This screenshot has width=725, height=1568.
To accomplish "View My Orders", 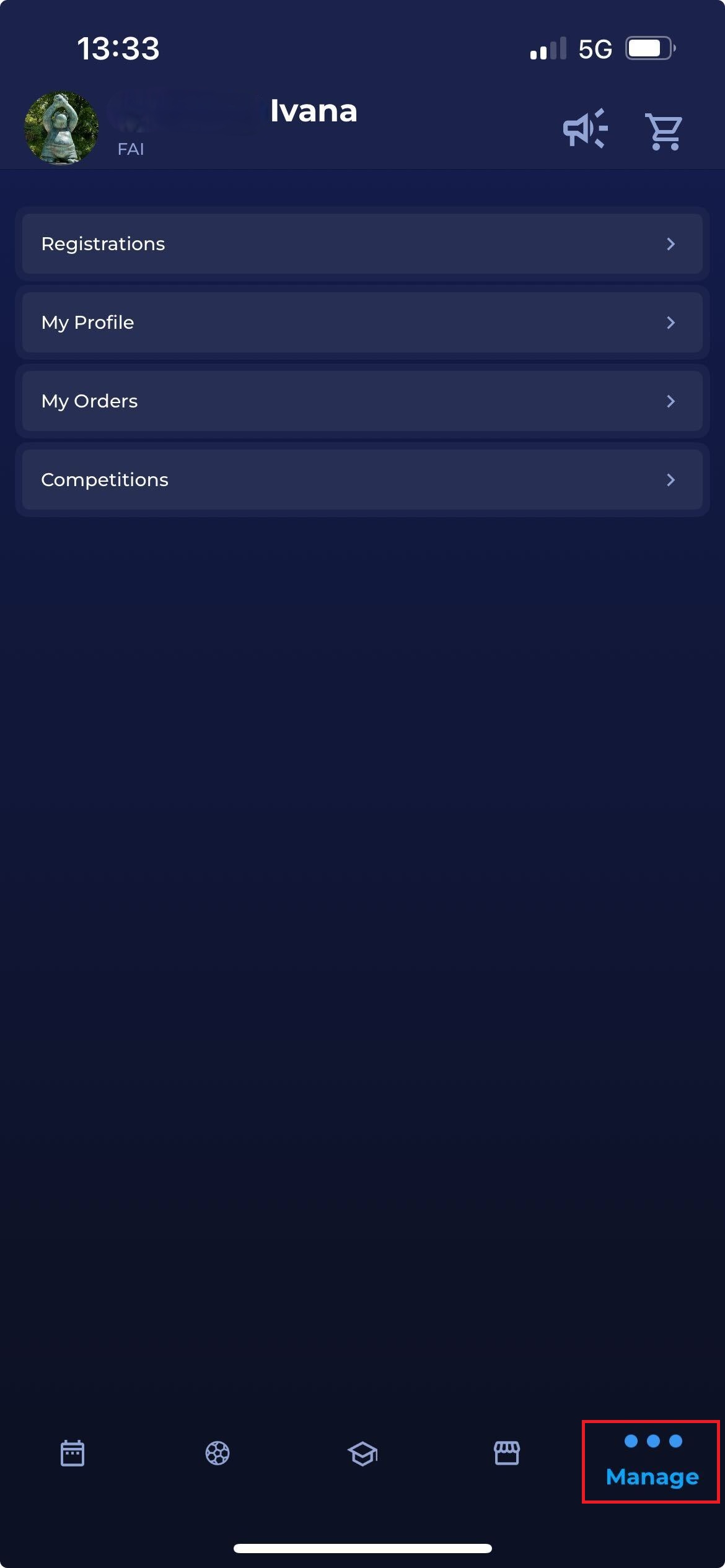I will tap(362, 401).
